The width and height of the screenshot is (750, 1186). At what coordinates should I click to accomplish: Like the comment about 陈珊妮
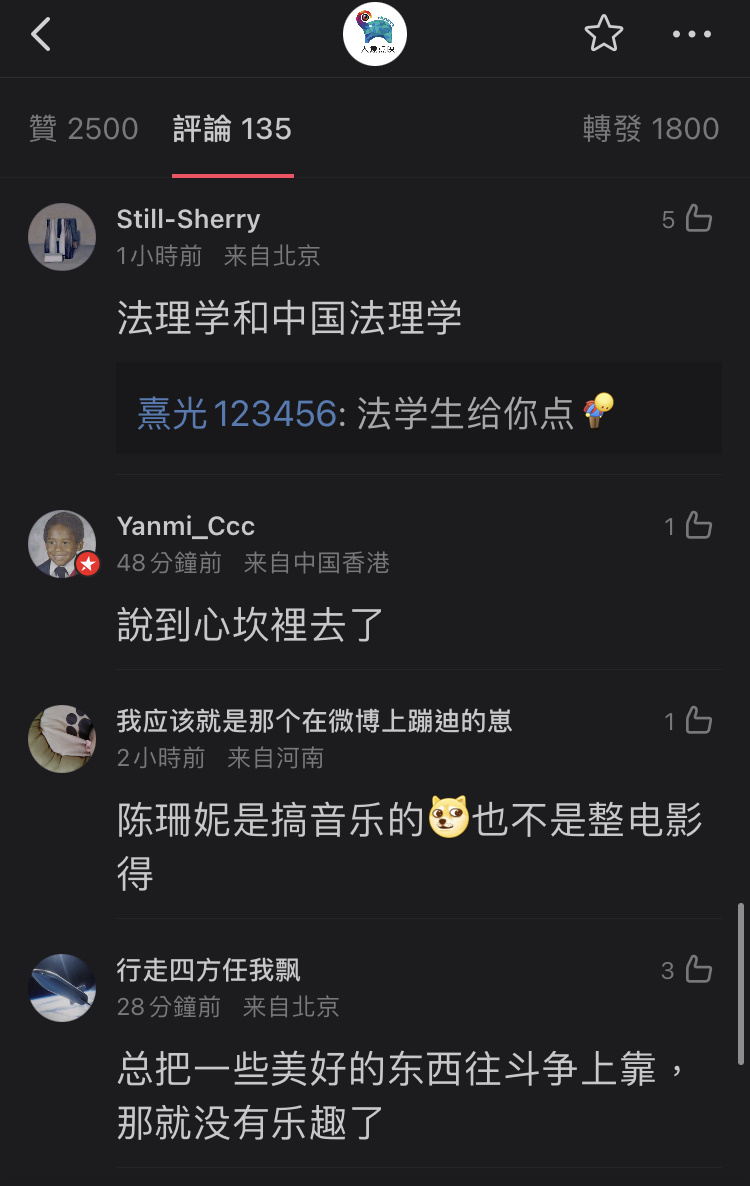click(x=698, y=720)
